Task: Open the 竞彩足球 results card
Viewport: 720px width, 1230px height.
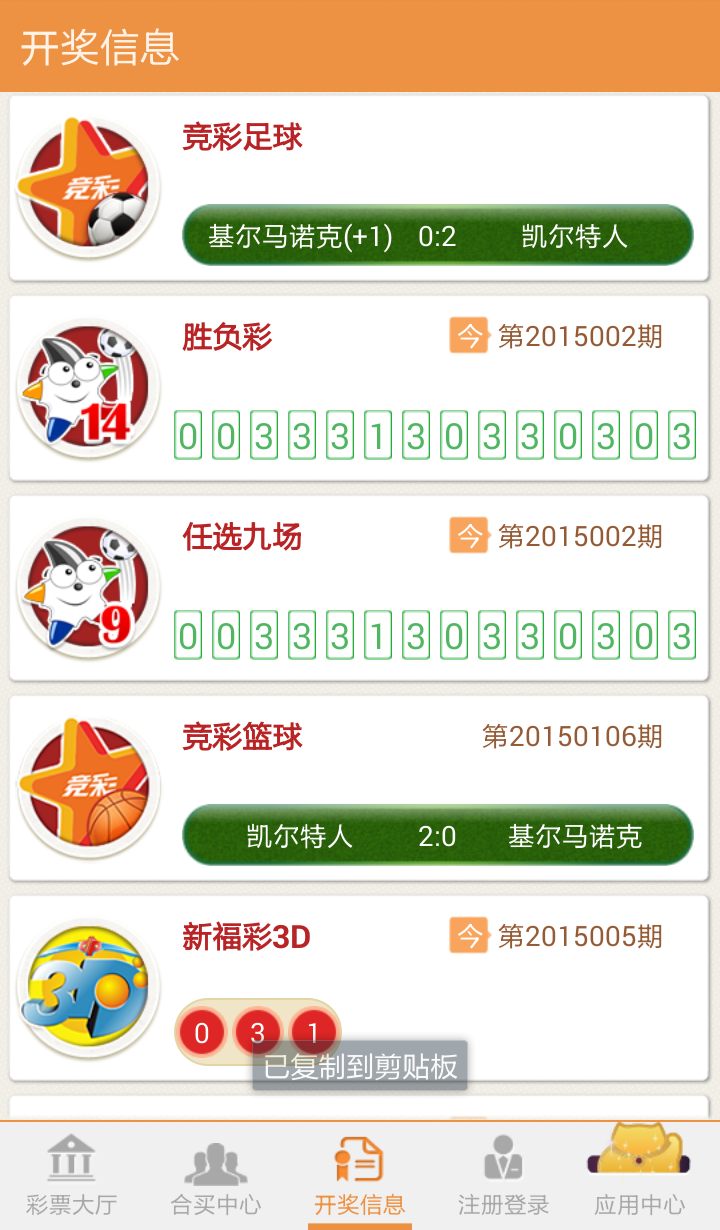Action: pyautogui.click(x=360, y=188)
